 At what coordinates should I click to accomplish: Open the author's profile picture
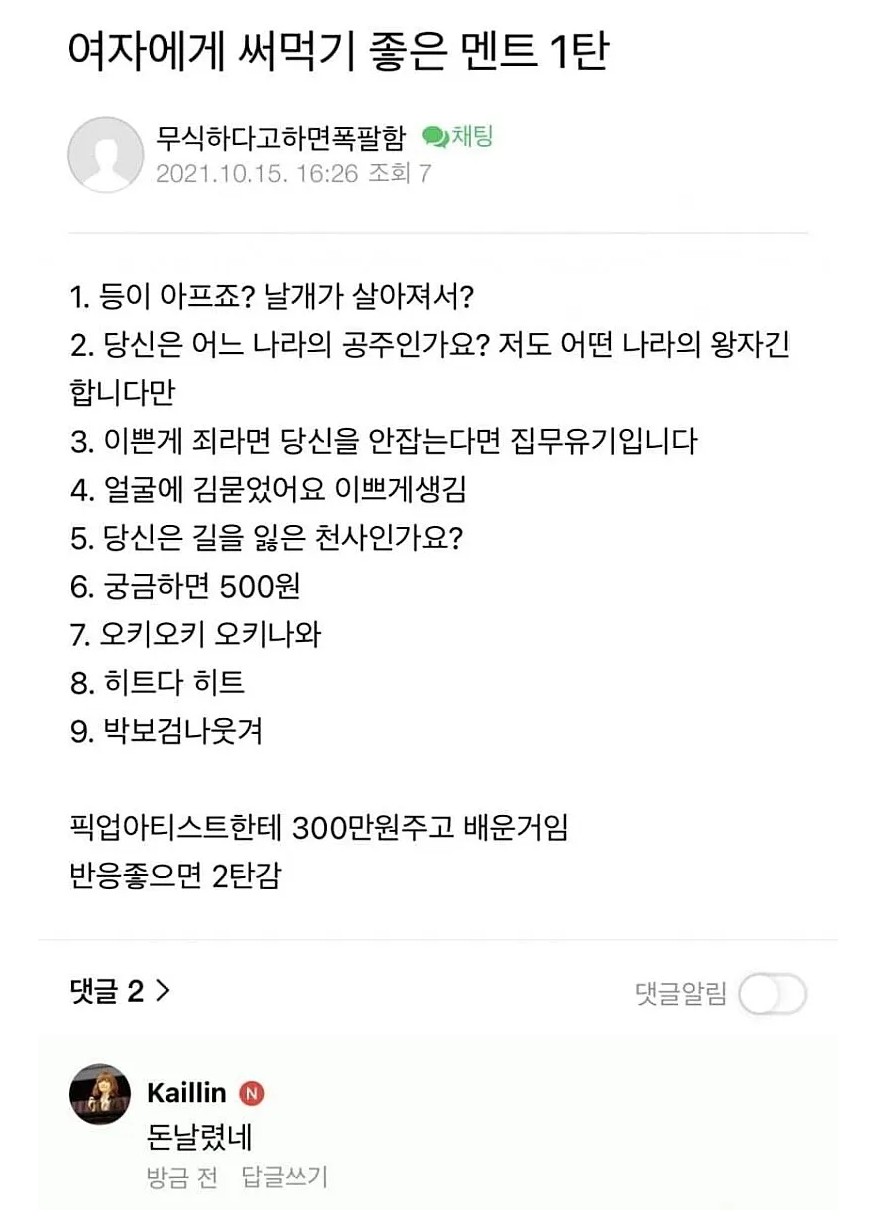105,155
